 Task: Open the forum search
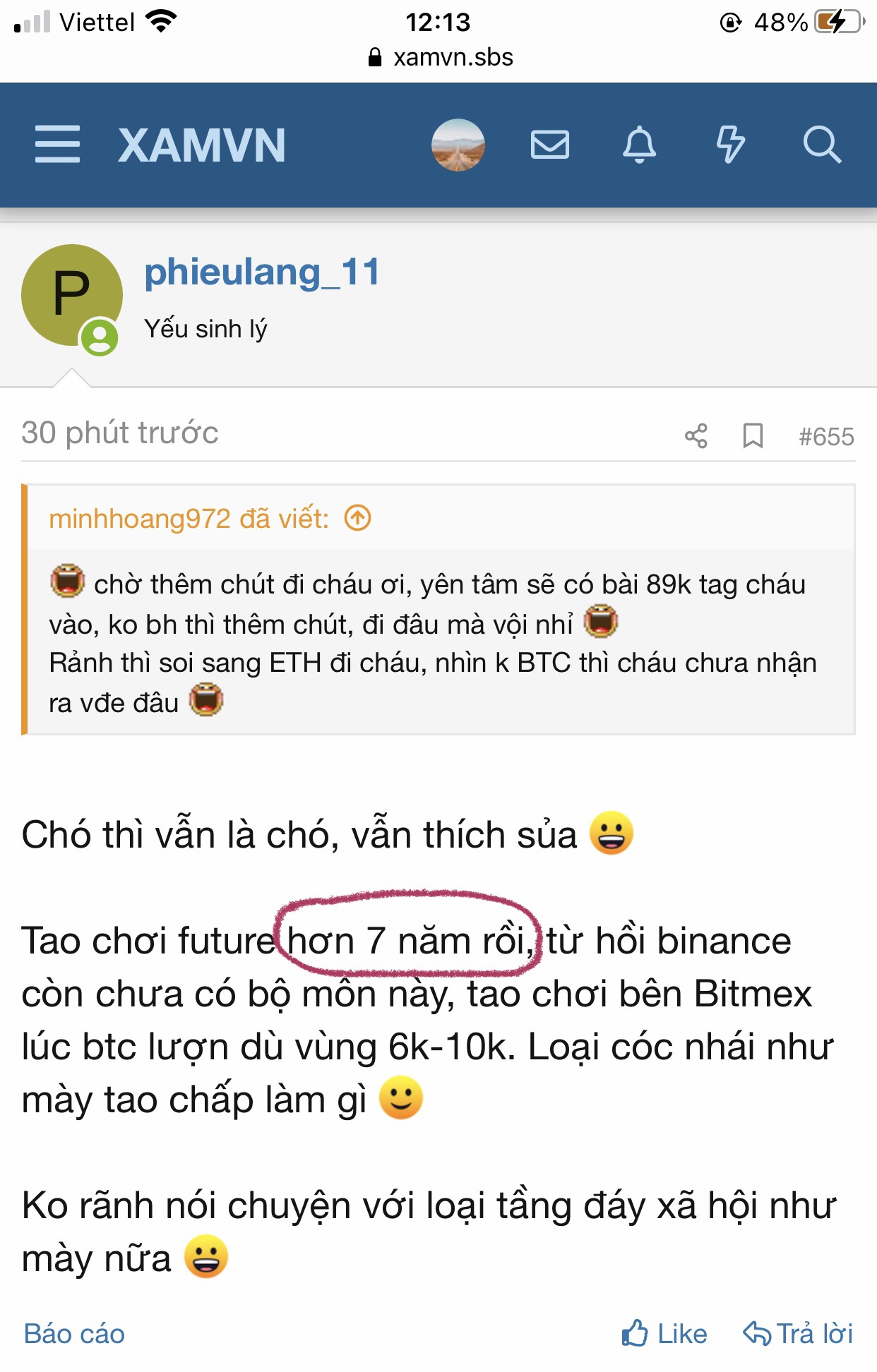click(822, 145)
